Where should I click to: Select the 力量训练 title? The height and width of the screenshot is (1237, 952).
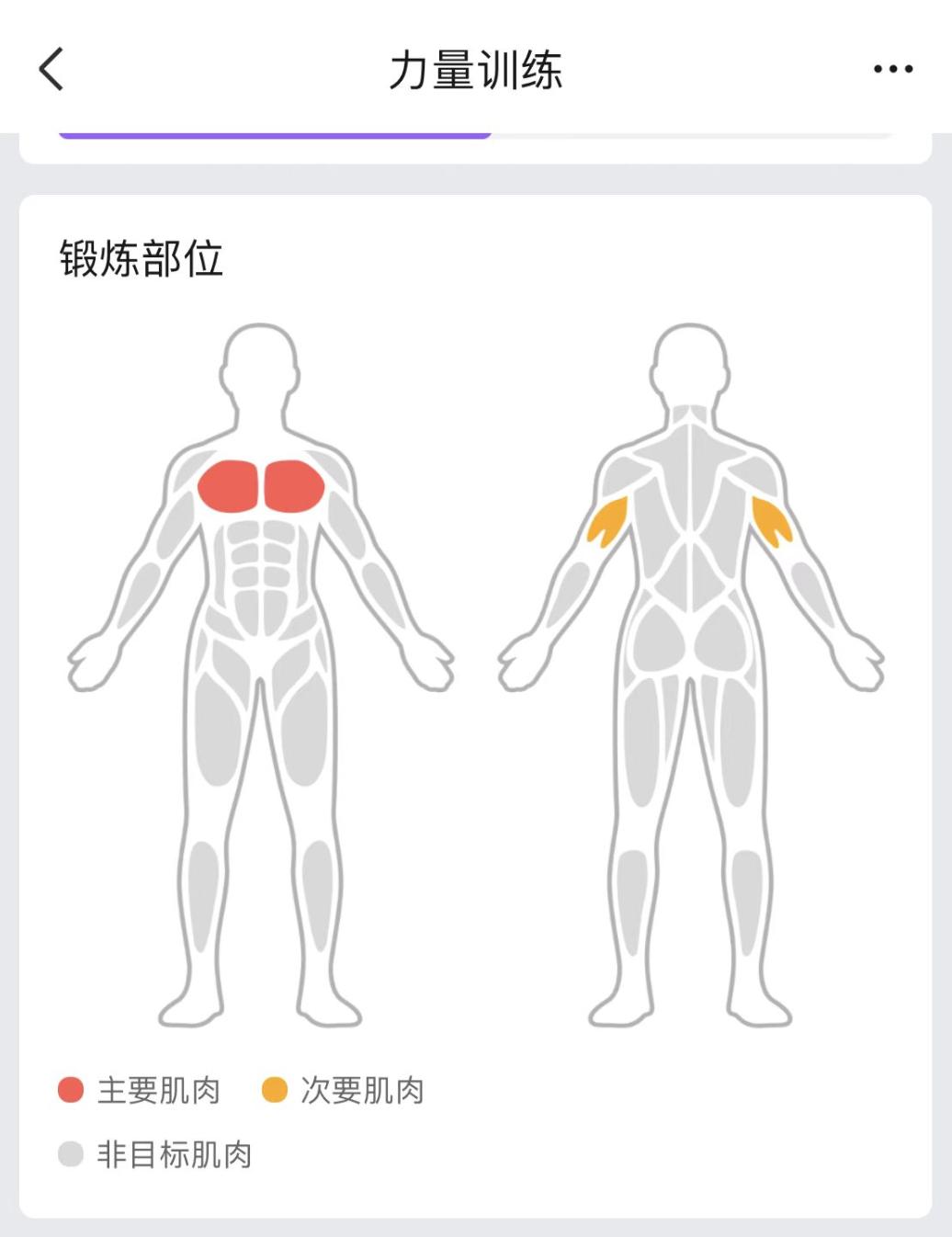476,68
